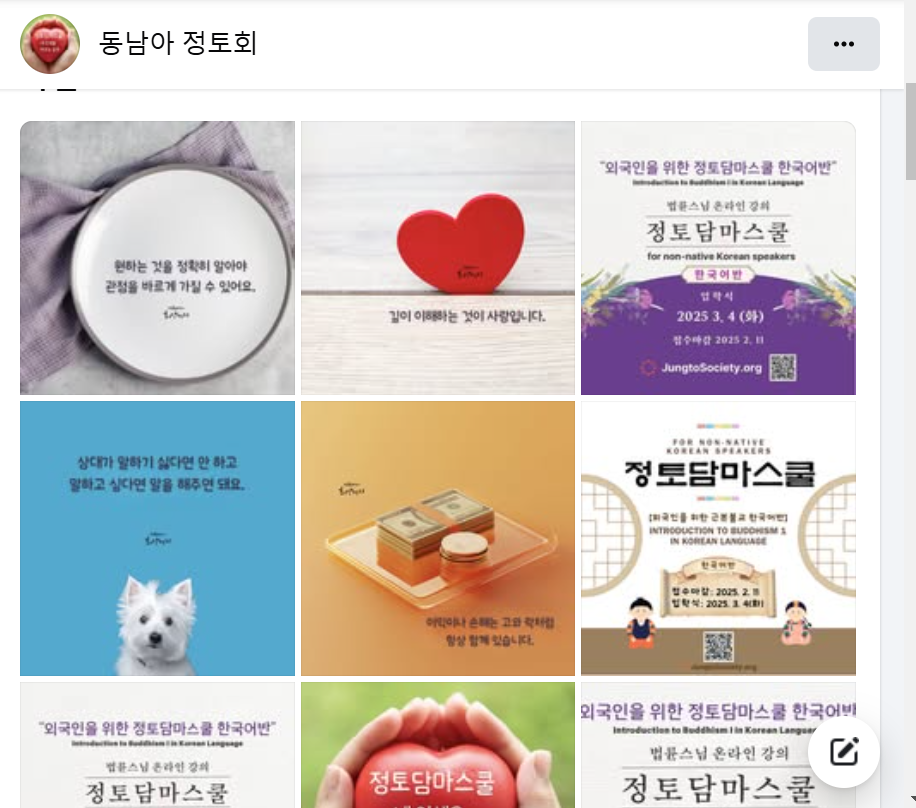Open the white dog photo tile
Viewport: 916px width, 808px height.
click(157, 538)
